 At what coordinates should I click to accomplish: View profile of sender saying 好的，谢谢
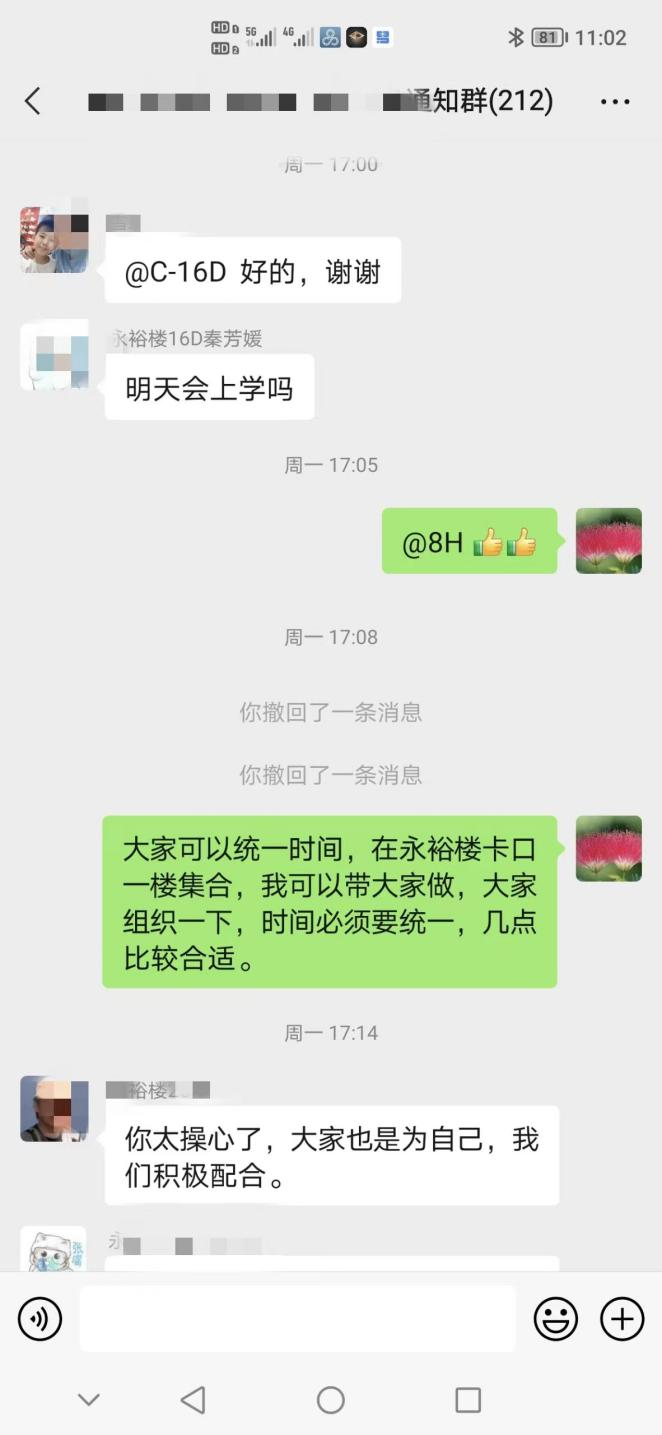(x=54, y=240)
